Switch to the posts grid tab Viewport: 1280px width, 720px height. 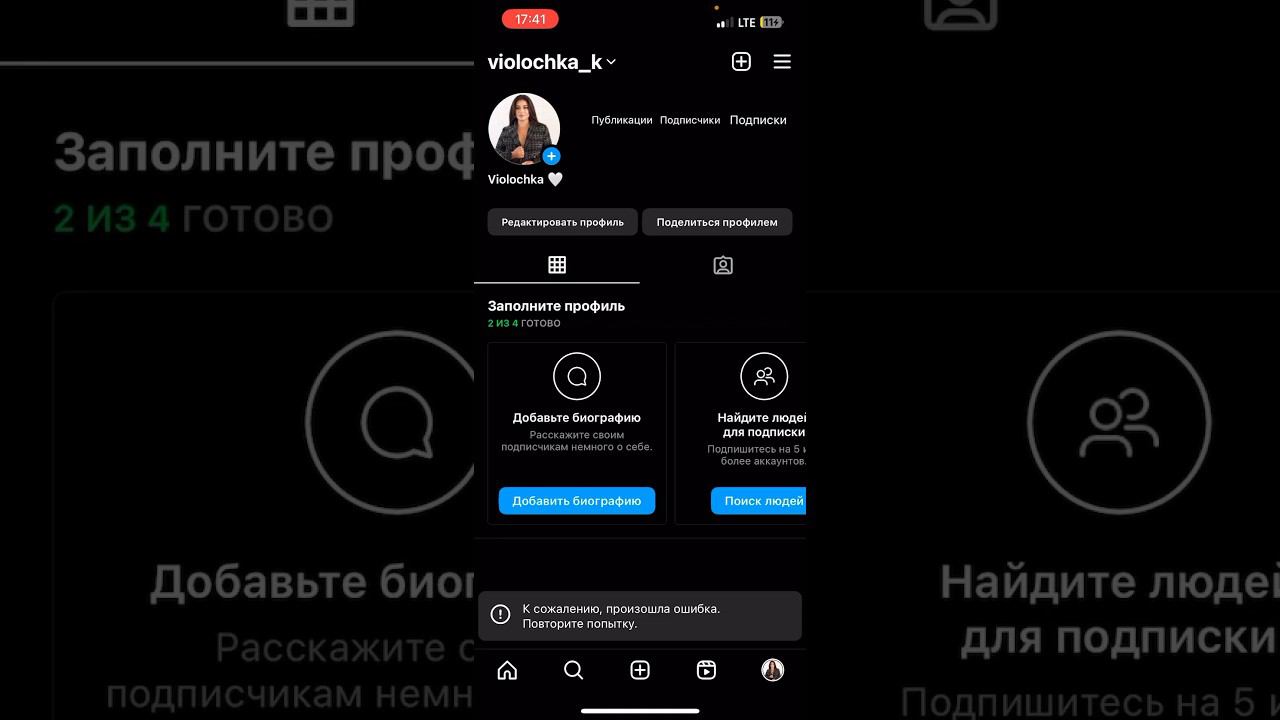coord(557,265)
